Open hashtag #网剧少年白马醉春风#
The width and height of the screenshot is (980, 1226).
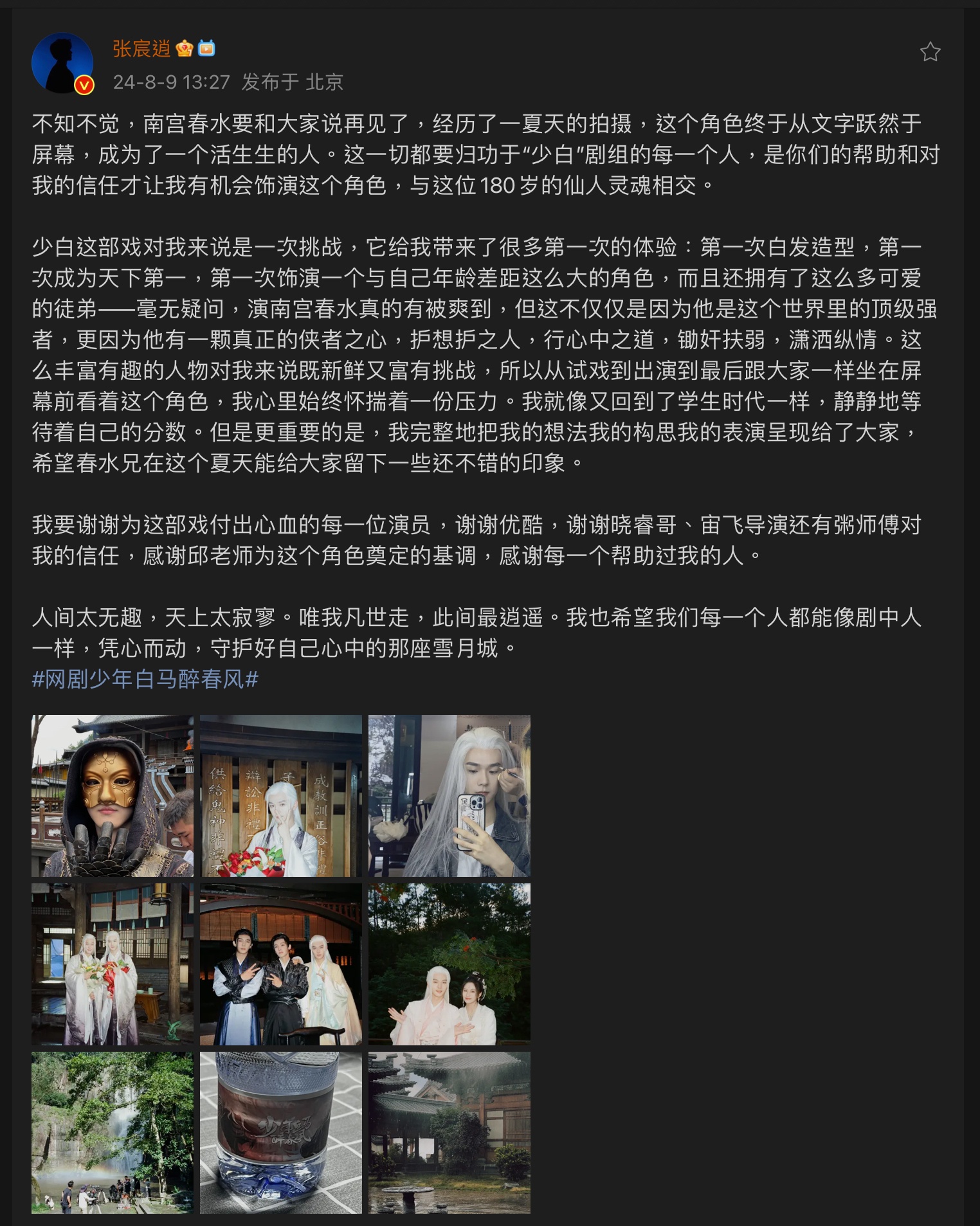tap(145, 679)
